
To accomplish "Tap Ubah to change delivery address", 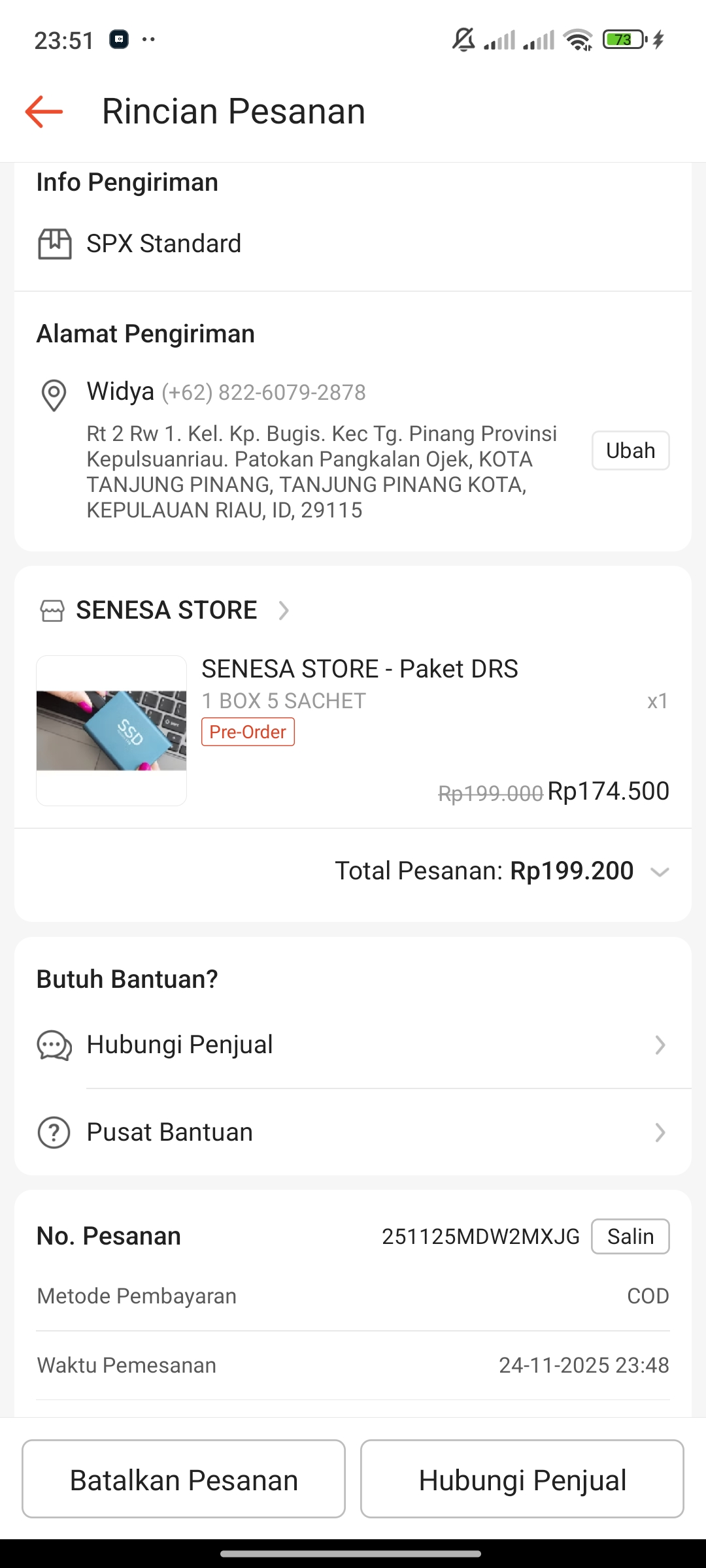I will pos(630,451).
